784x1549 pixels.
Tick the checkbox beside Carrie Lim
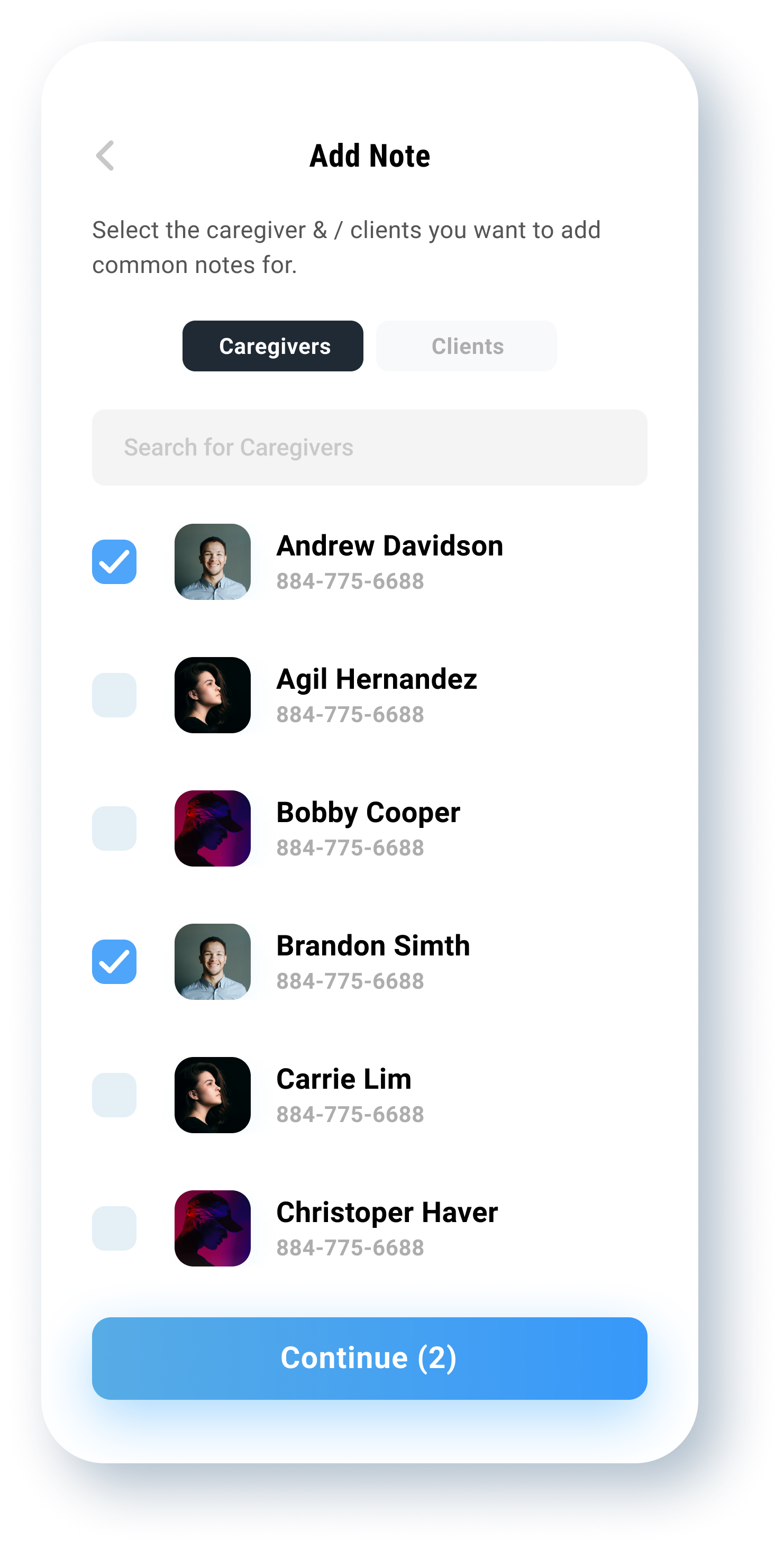click(x=114, y=1095)
